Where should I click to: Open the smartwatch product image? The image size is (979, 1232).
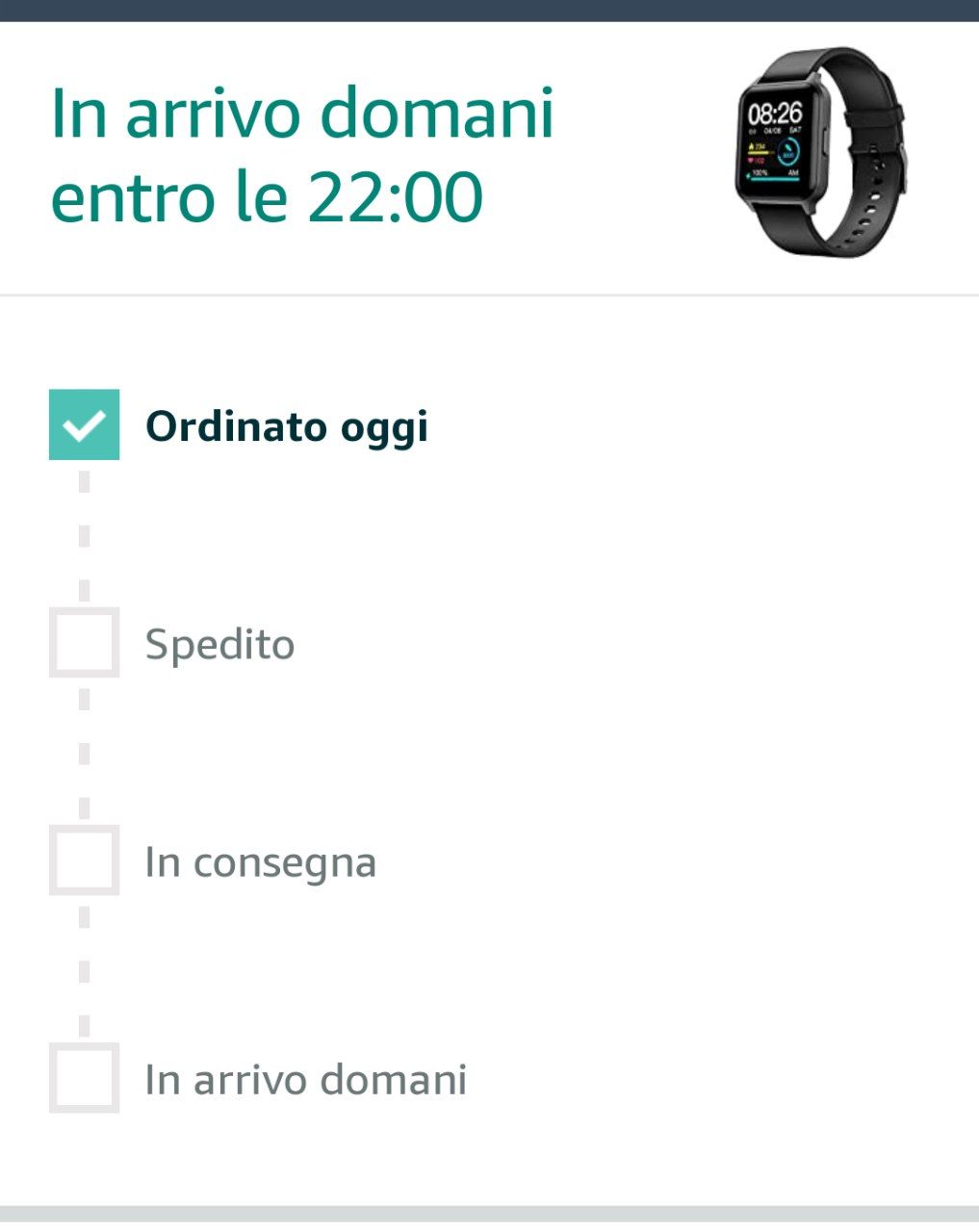click(819, 151)
